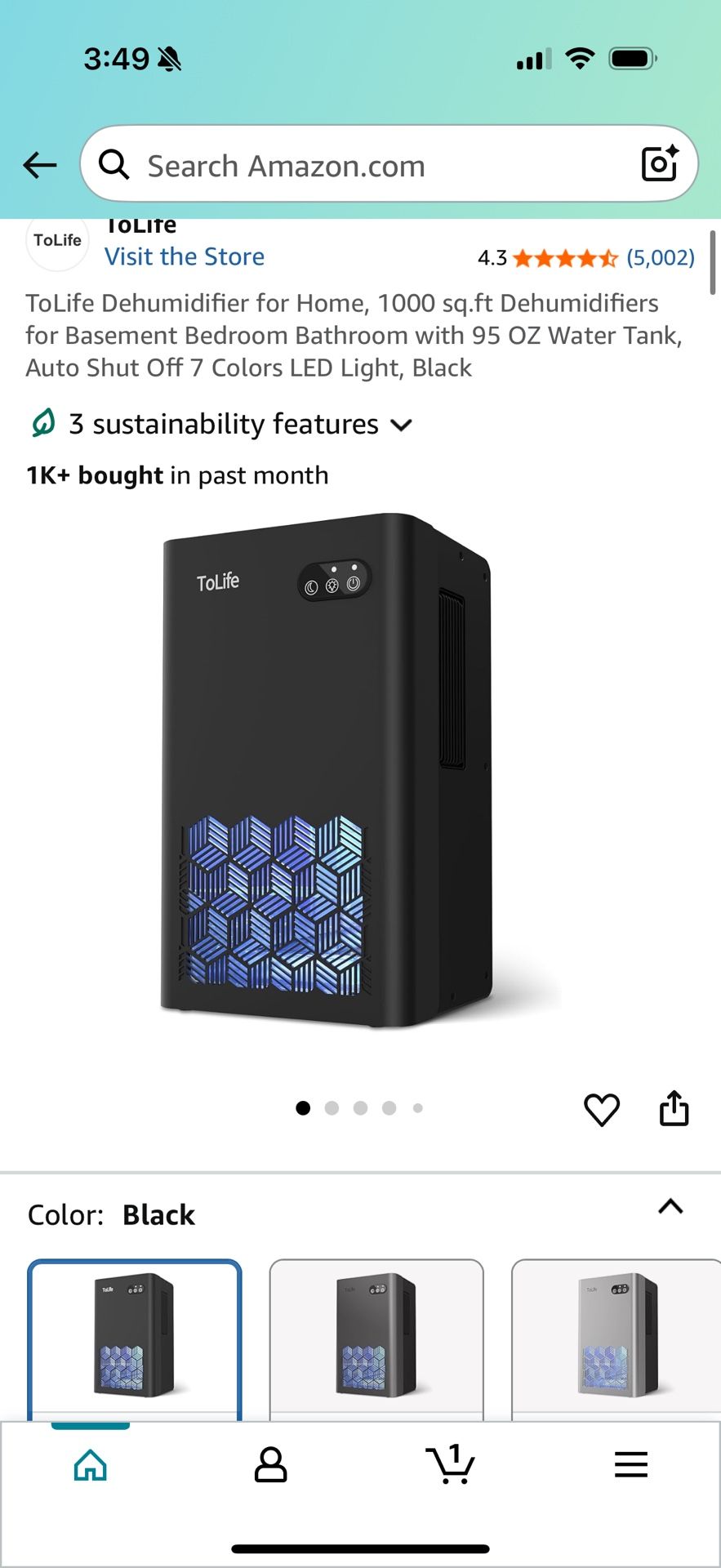View the 5,002 customer ratings
Image resolution: width=721 pixels, height=1568 pixels.
coord(663,257)
